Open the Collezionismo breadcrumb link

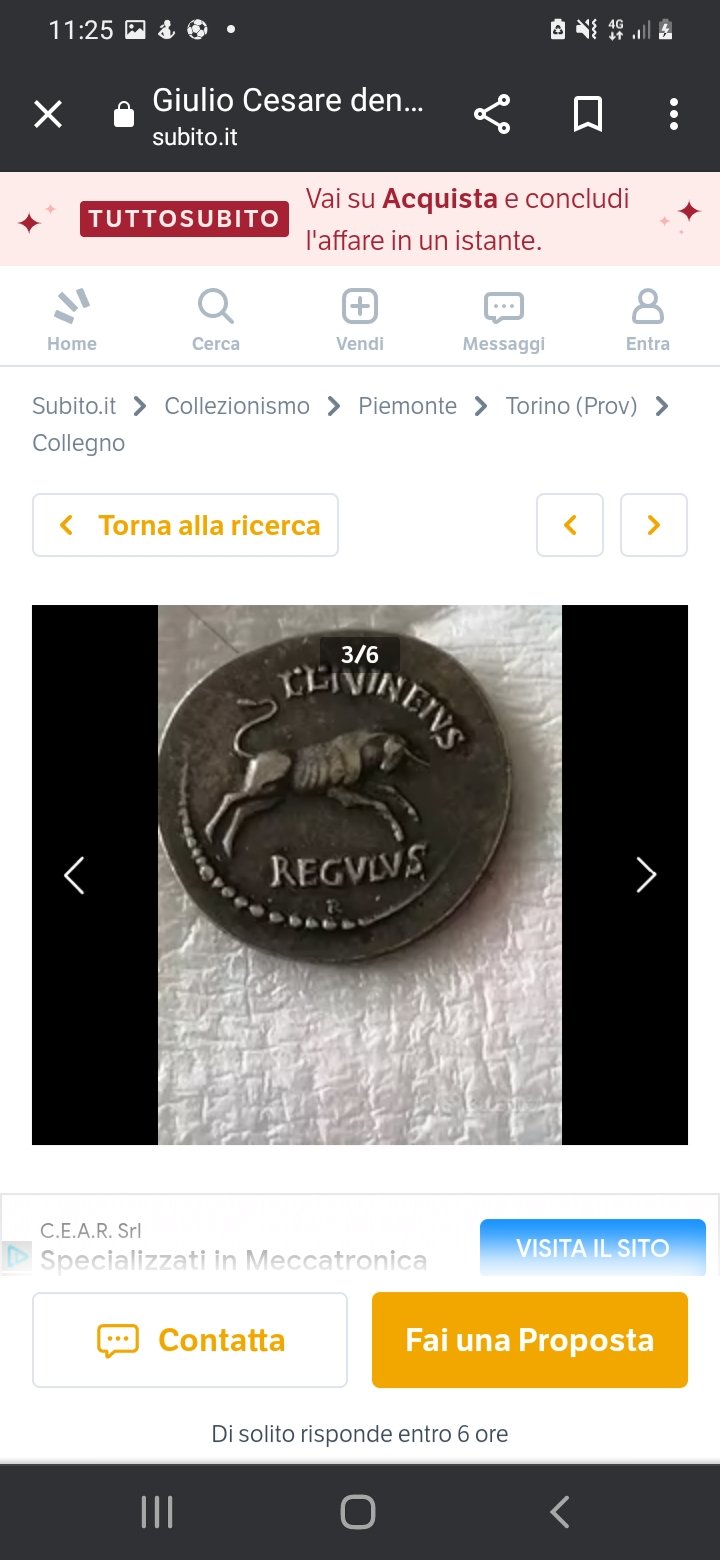coord(237,406)
